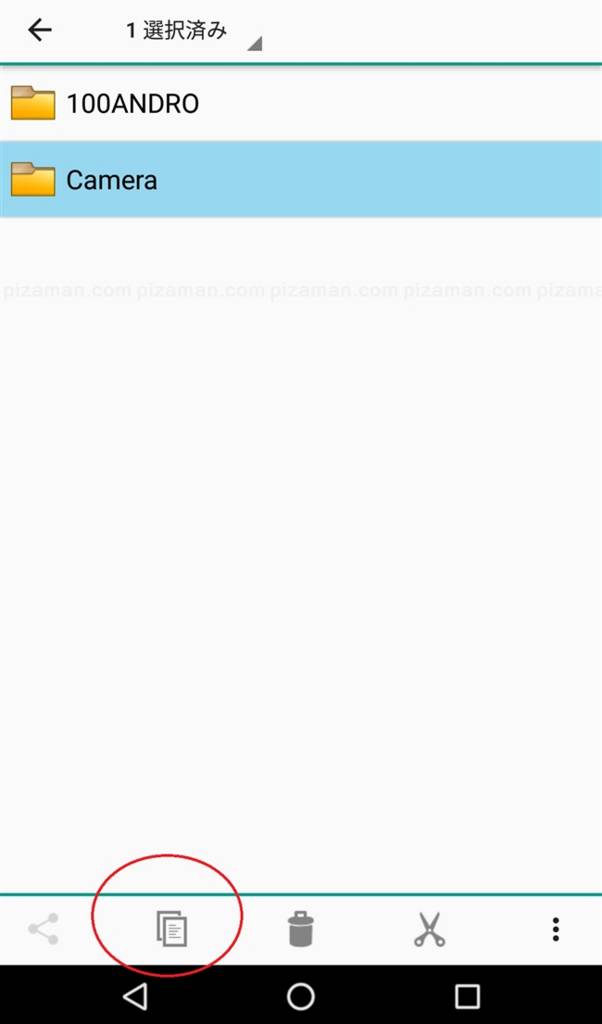Open the 1 選択済み selection dropdown
602x1024 pixels.
[x=192, y=32]
